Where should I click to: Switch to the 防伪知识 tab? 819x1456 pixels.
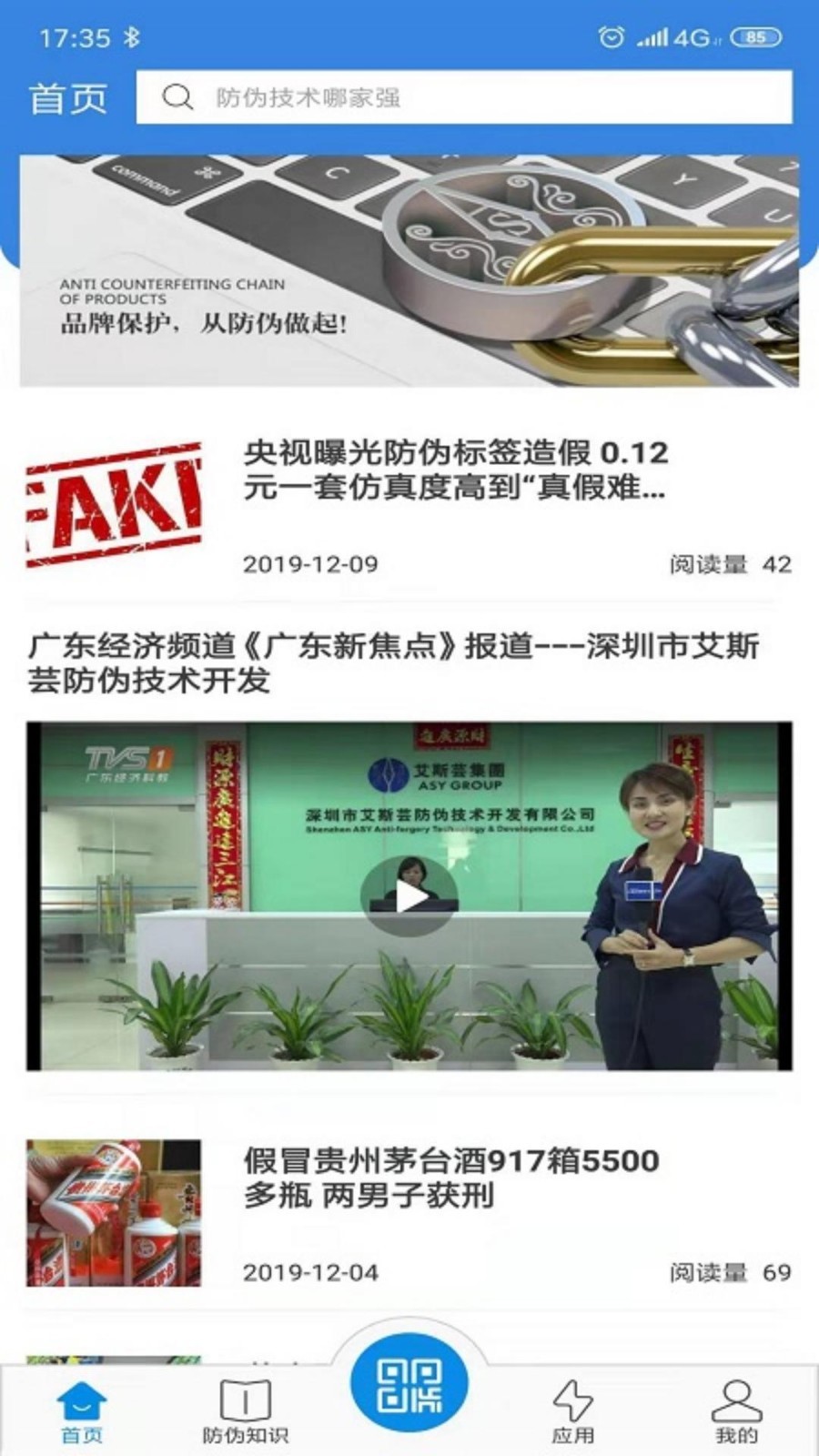[x=245, y=1410]
